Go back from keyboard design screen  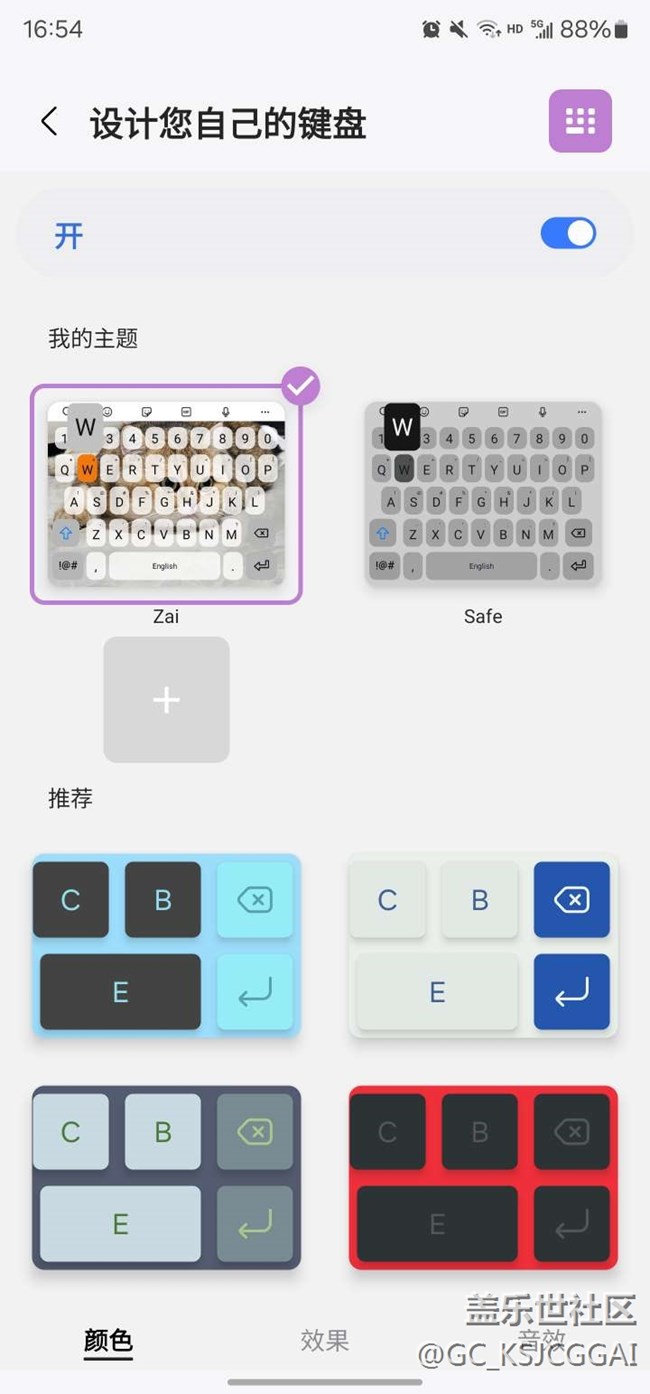click(49, 122)
